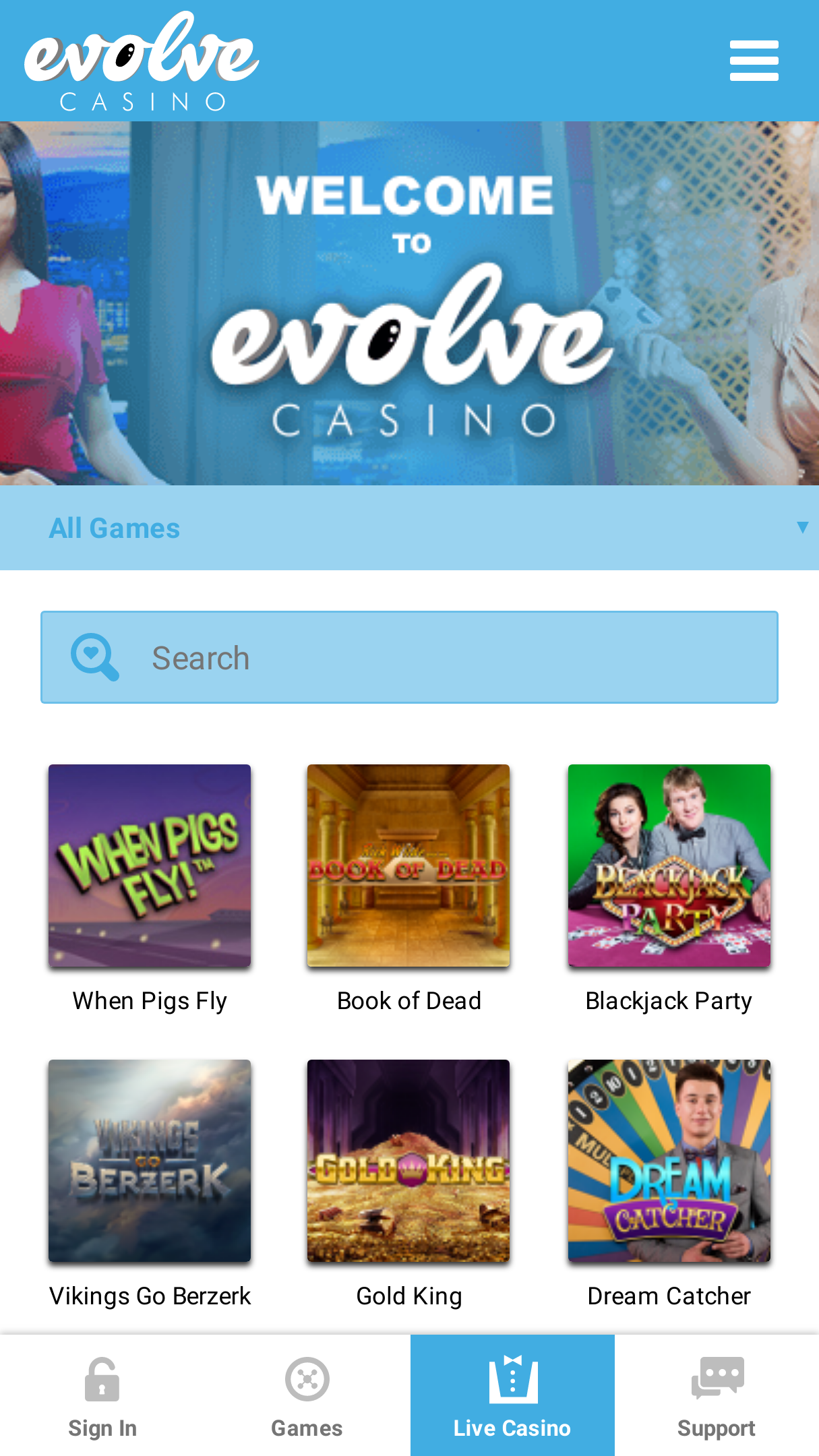Tap the Search games field

(x=409, y=657)
